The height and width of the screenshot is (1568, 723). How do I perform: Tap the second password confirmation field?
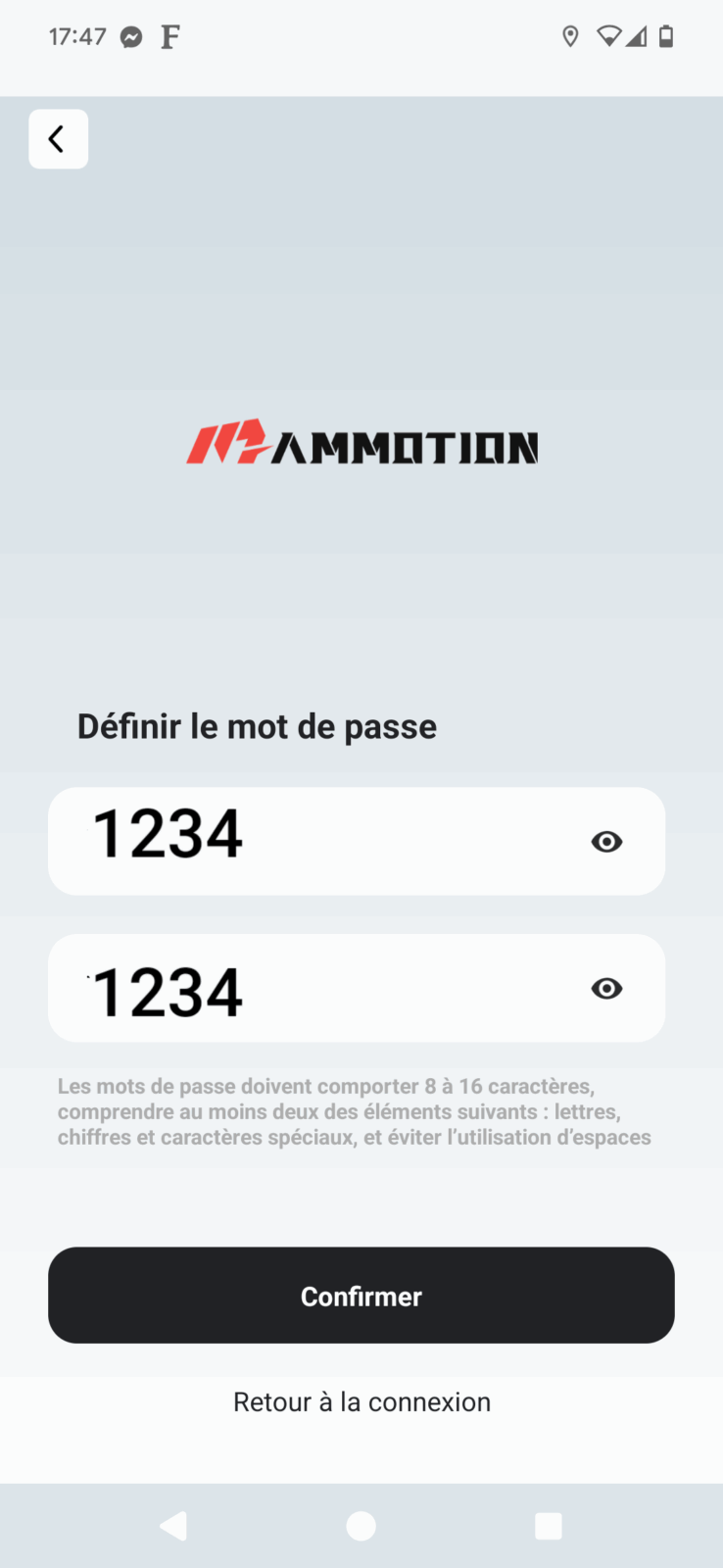[357, 988]
